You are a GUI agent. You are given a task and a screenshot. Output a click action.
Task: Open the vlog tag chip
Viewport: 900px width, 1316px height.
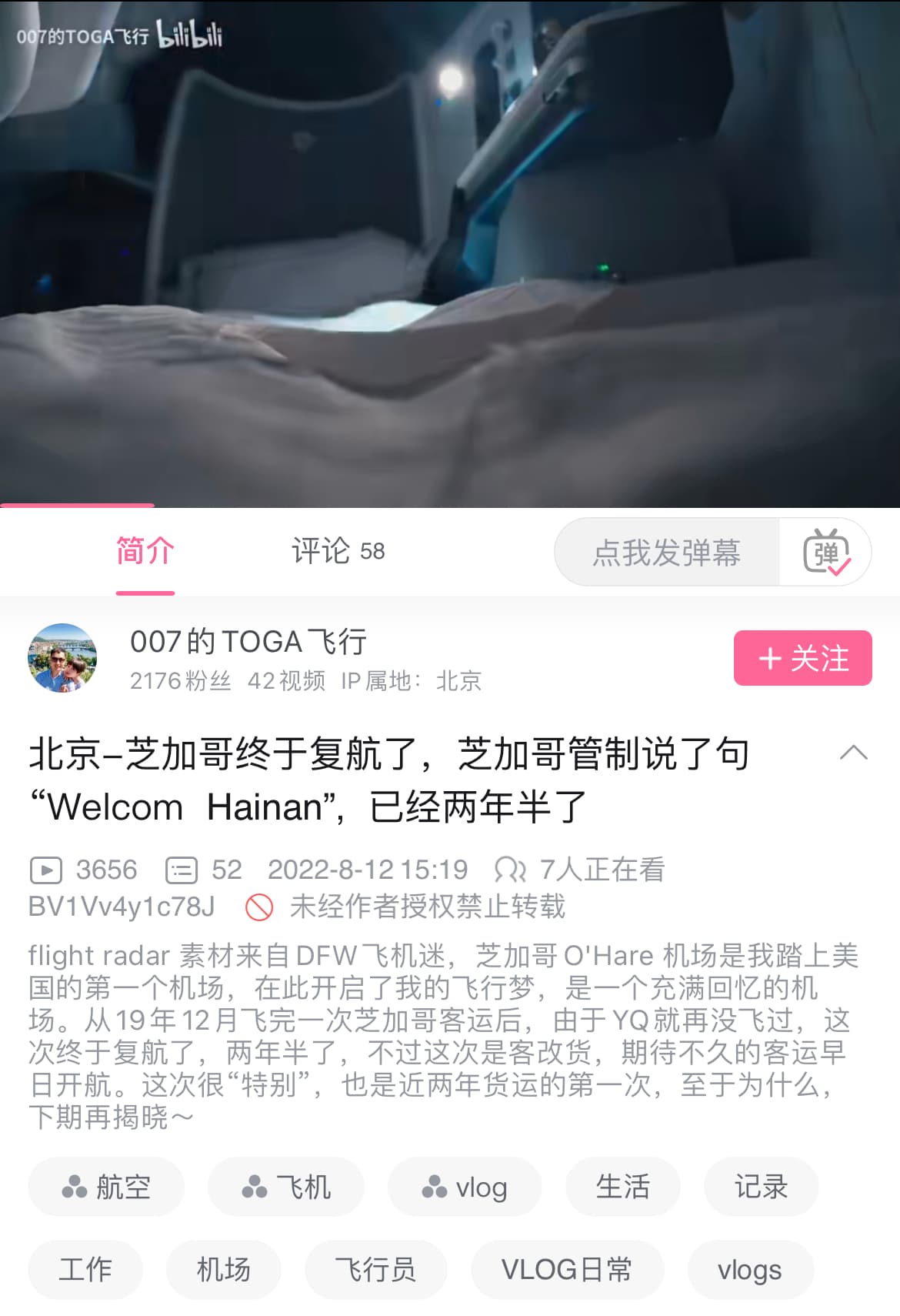[465, 1187]
